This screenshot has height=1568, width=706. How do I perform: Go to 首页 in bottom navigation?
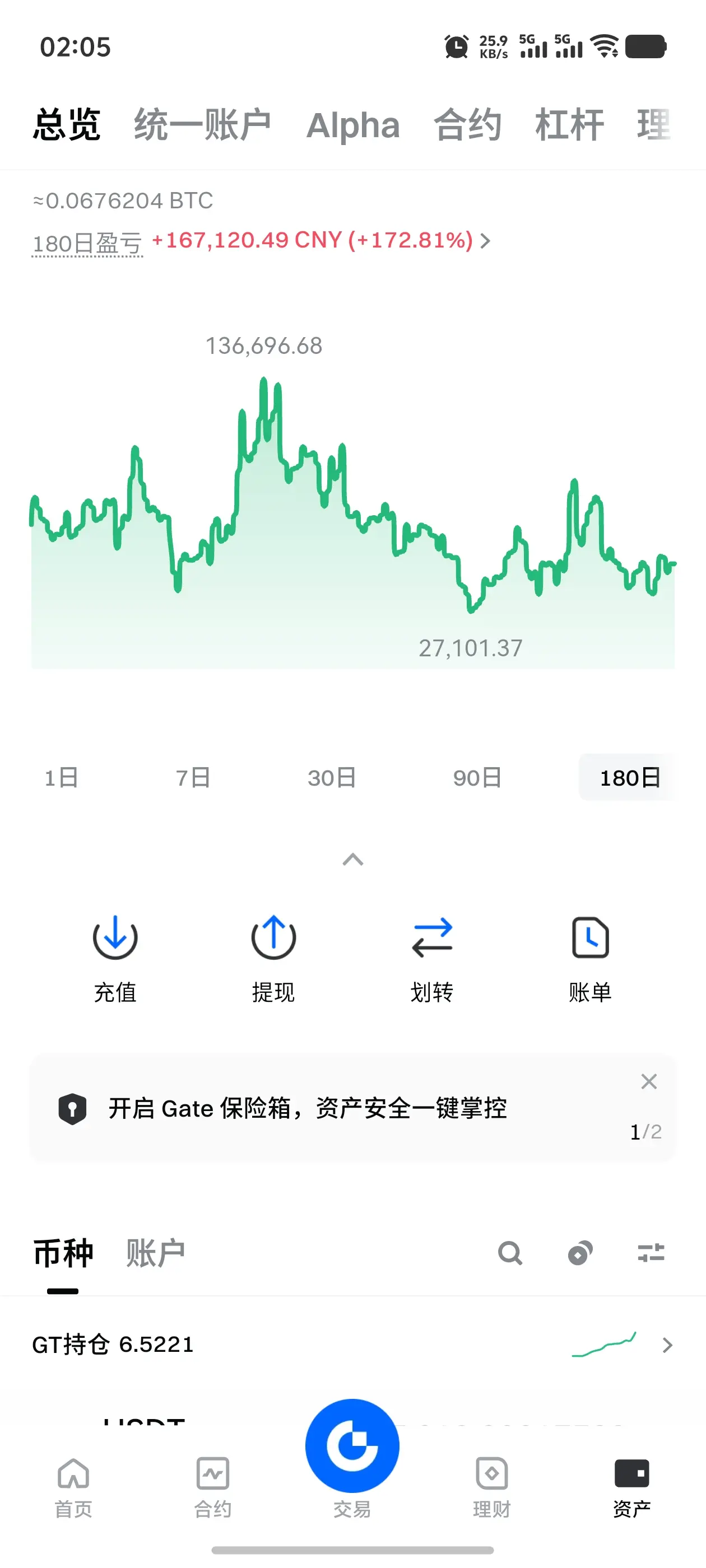click(x=73, y=1488)
